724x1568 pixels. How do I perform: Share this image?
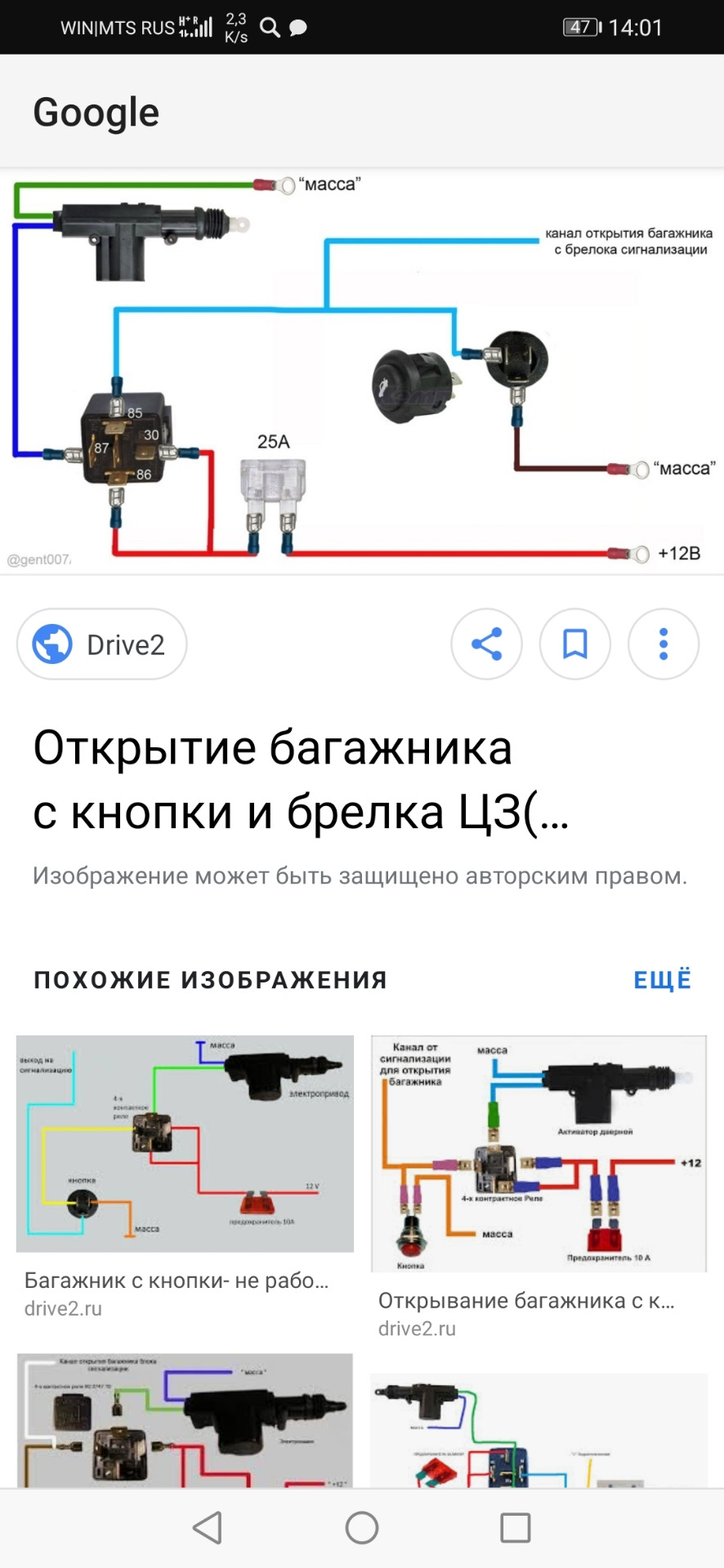point(486,644)
